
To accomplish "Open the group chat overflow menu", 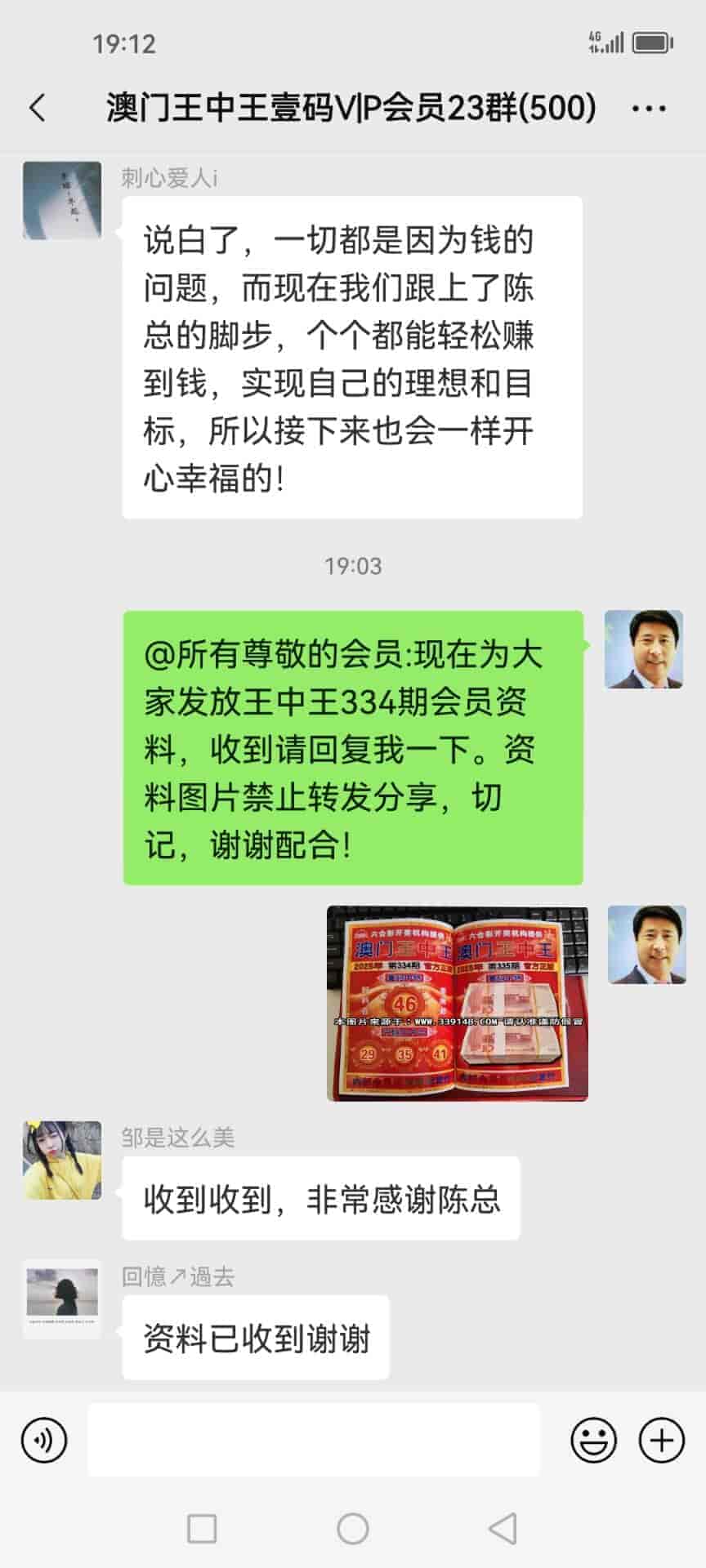I will 649,109.
